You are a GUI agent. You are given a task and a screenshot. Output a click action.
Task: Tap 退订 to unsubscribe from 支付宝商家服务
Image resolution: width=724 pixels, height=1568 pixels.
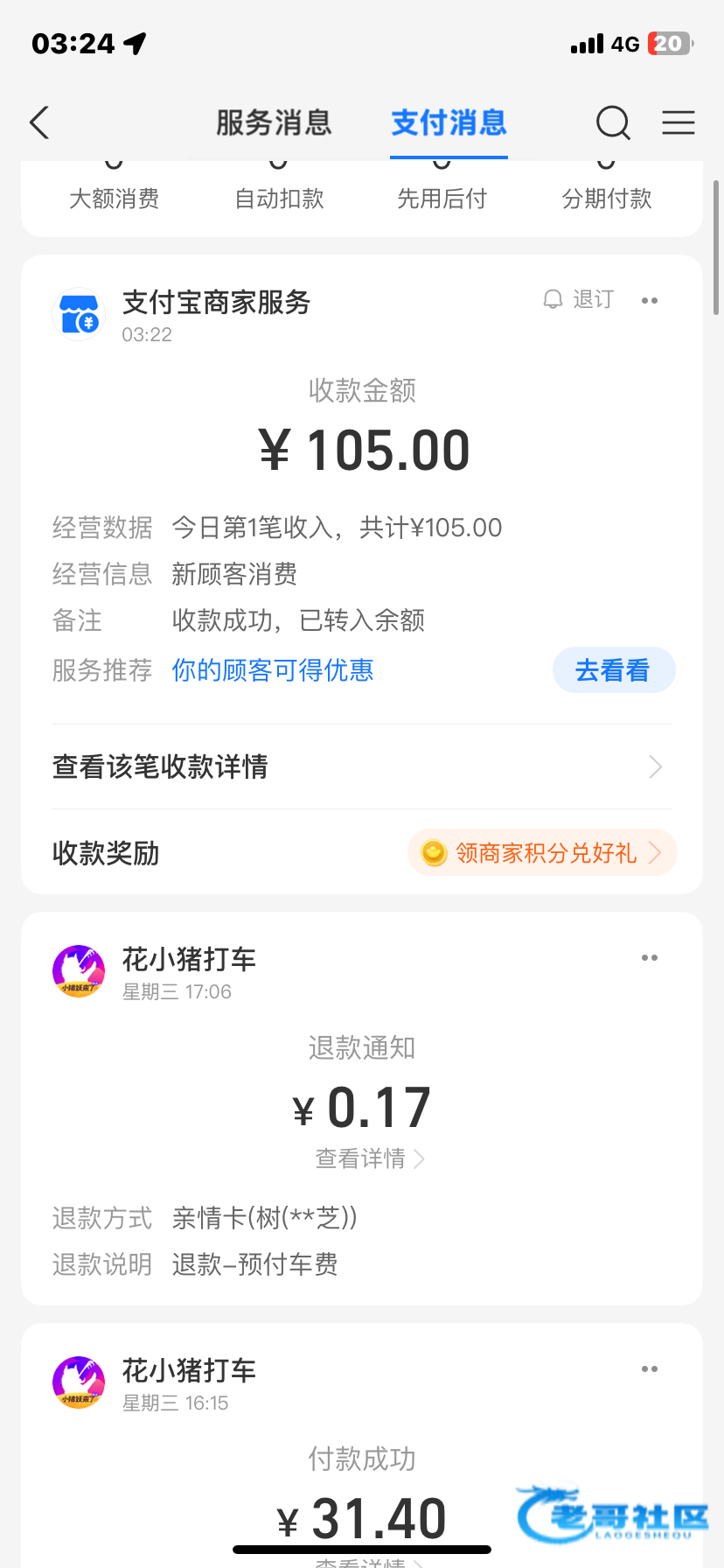pyautogui.click(x=579, y=300)
